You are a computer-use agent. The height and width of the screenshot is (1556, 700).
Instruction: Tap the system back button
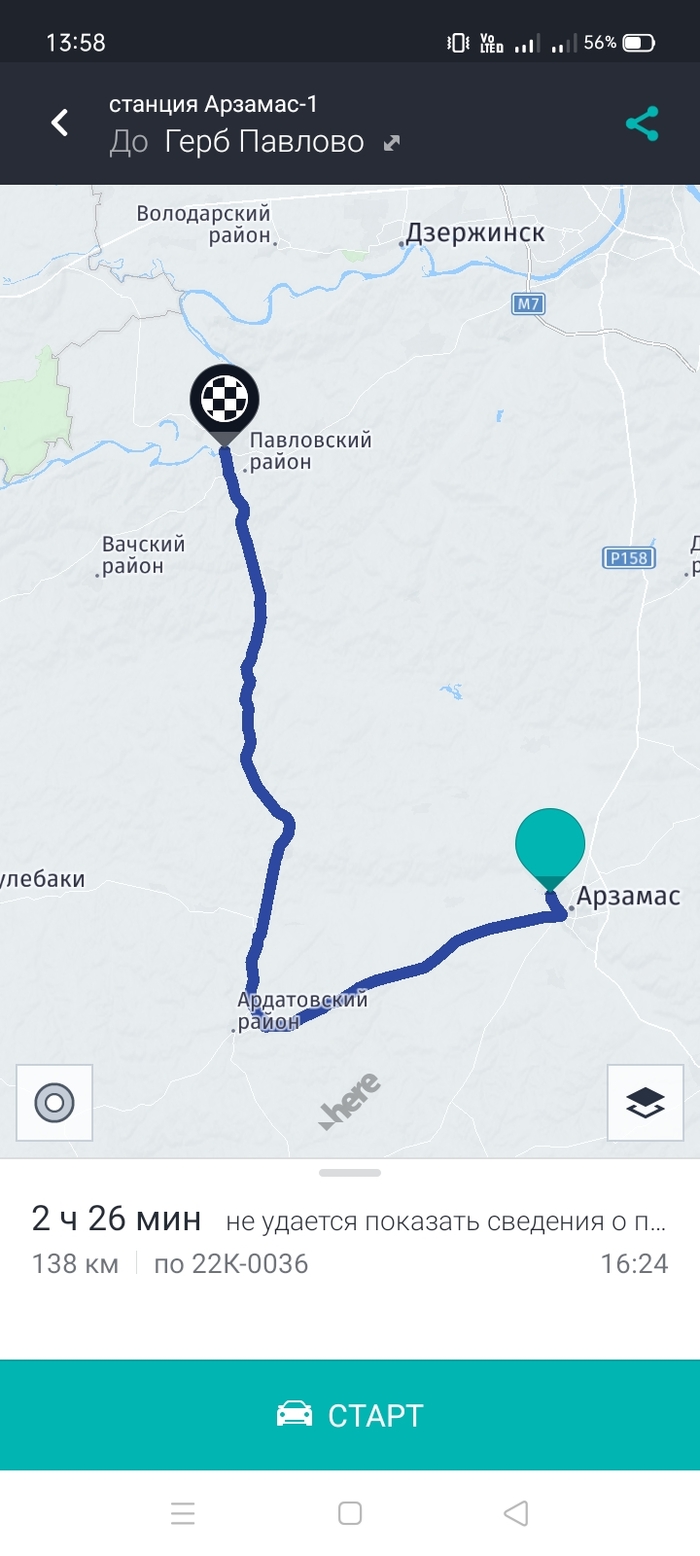click(x=515, y=1513)
